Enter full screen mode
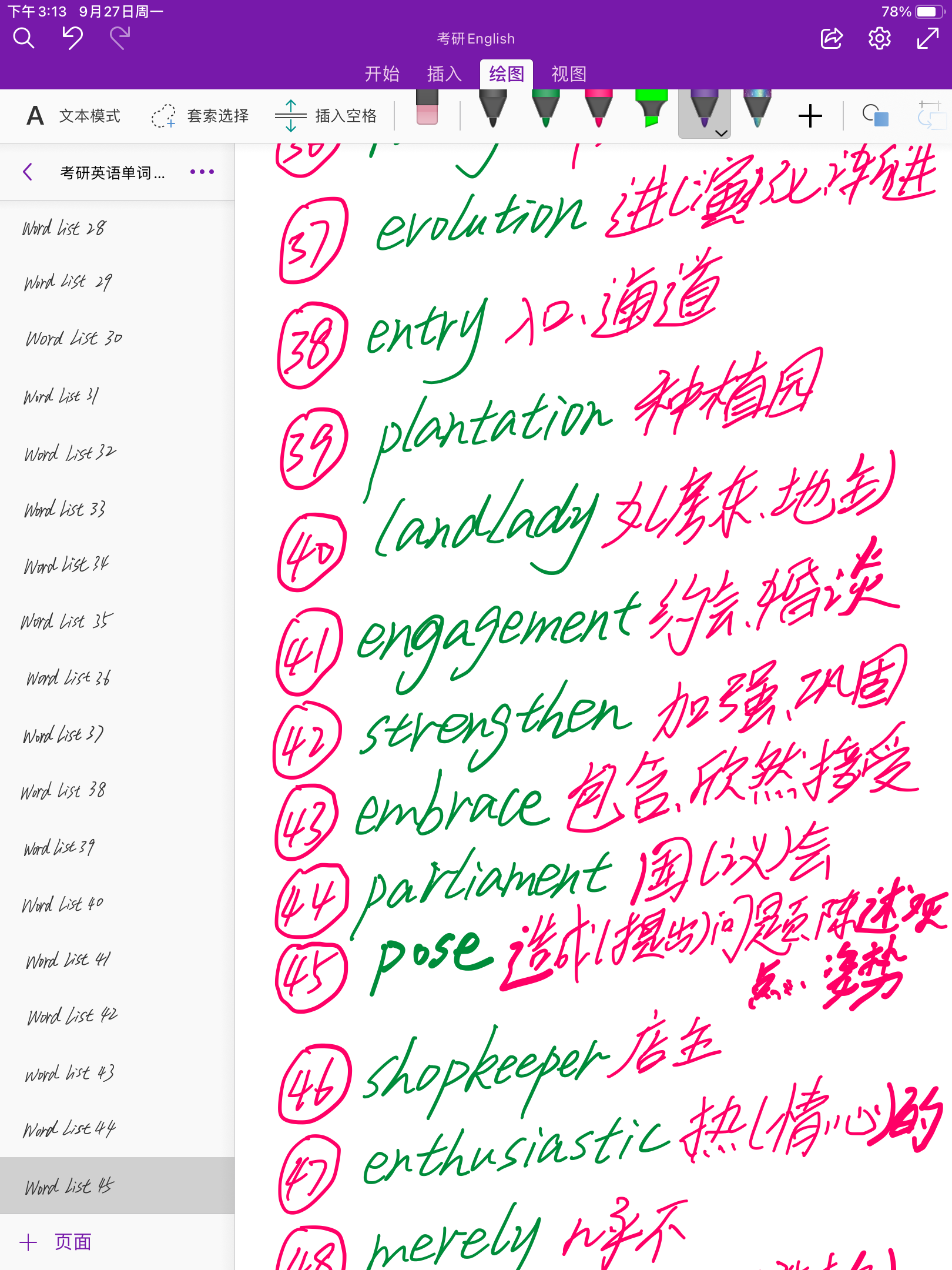 tap(927, 39)
